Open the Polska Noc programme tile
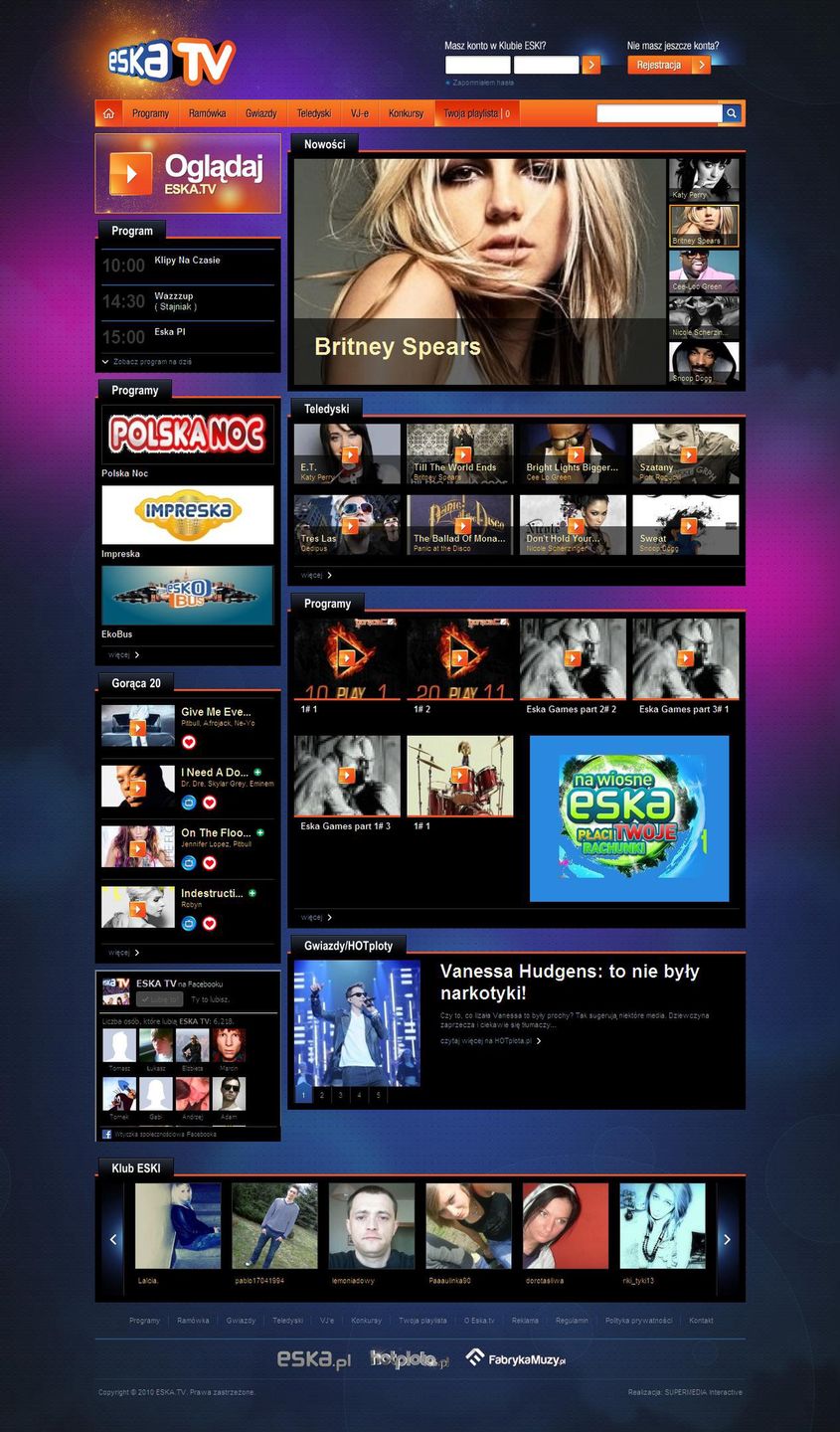 coord(188,435)
